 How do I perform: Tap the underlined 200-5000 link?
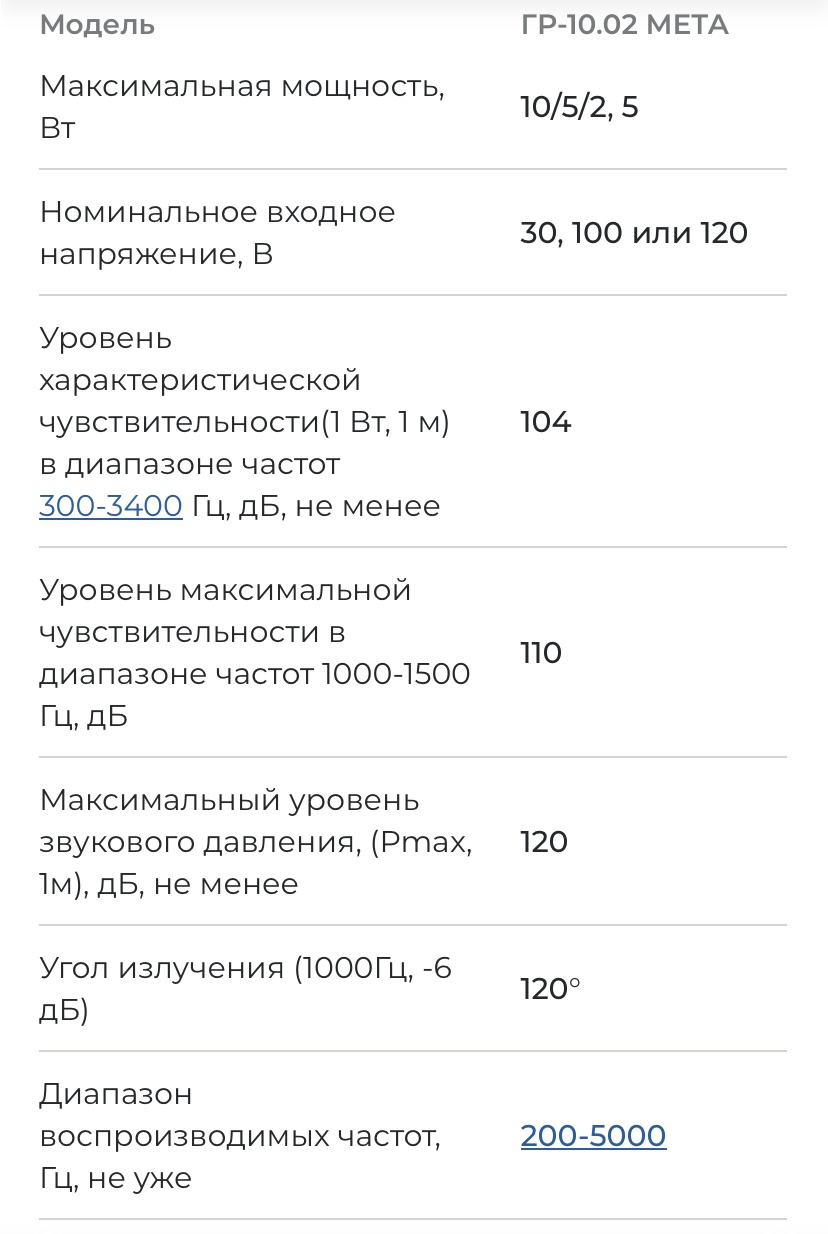point(593,1136)
